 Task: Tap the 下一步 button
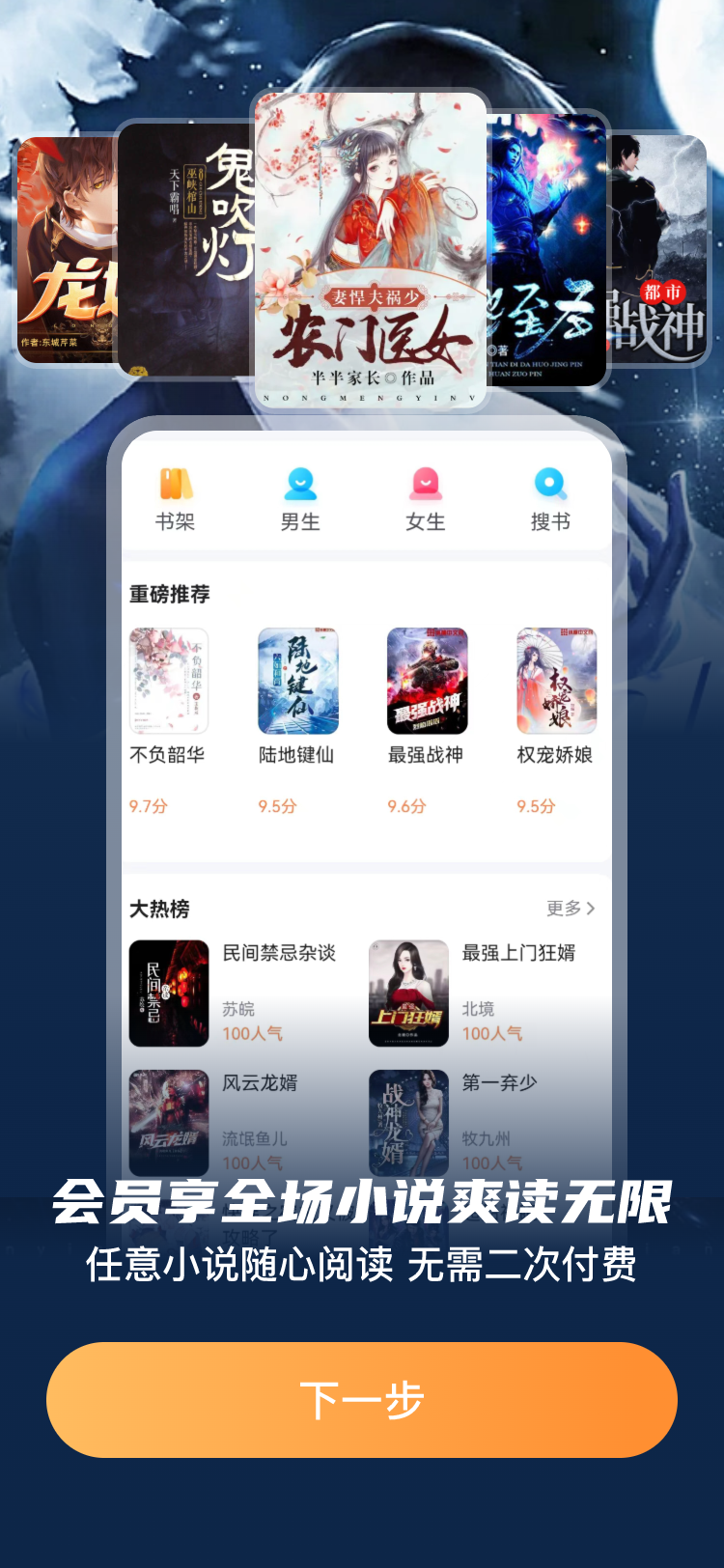coord(362,1399)
